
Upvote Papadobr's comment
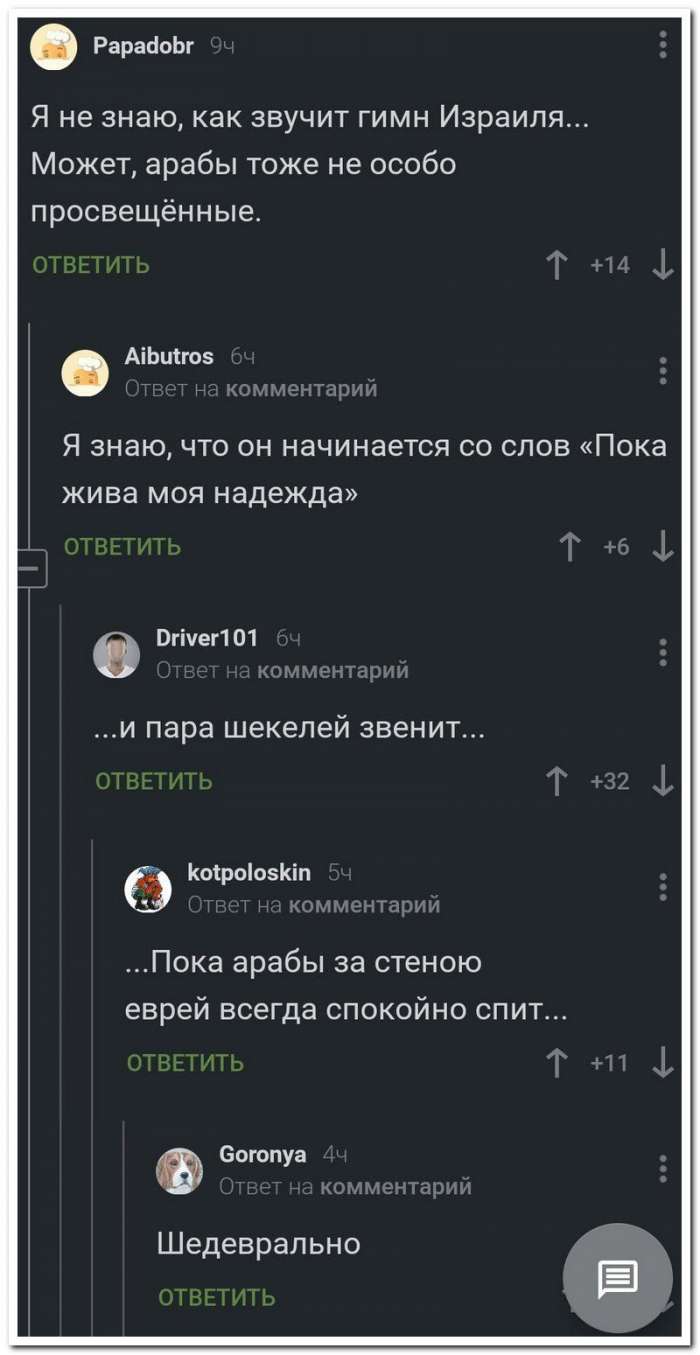(556, 265)
